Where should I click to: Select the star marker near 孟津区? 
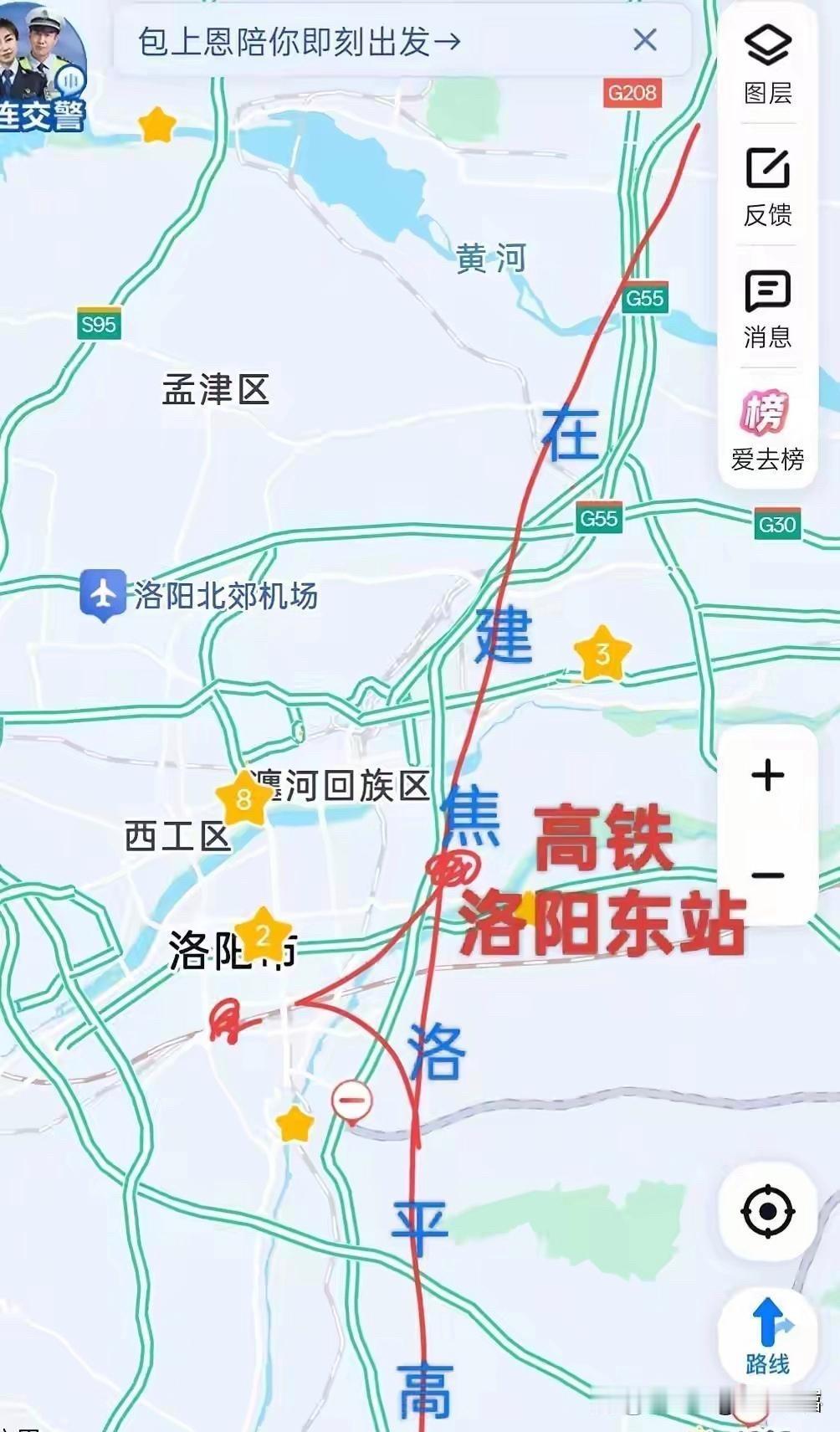(x=156, y=125)
